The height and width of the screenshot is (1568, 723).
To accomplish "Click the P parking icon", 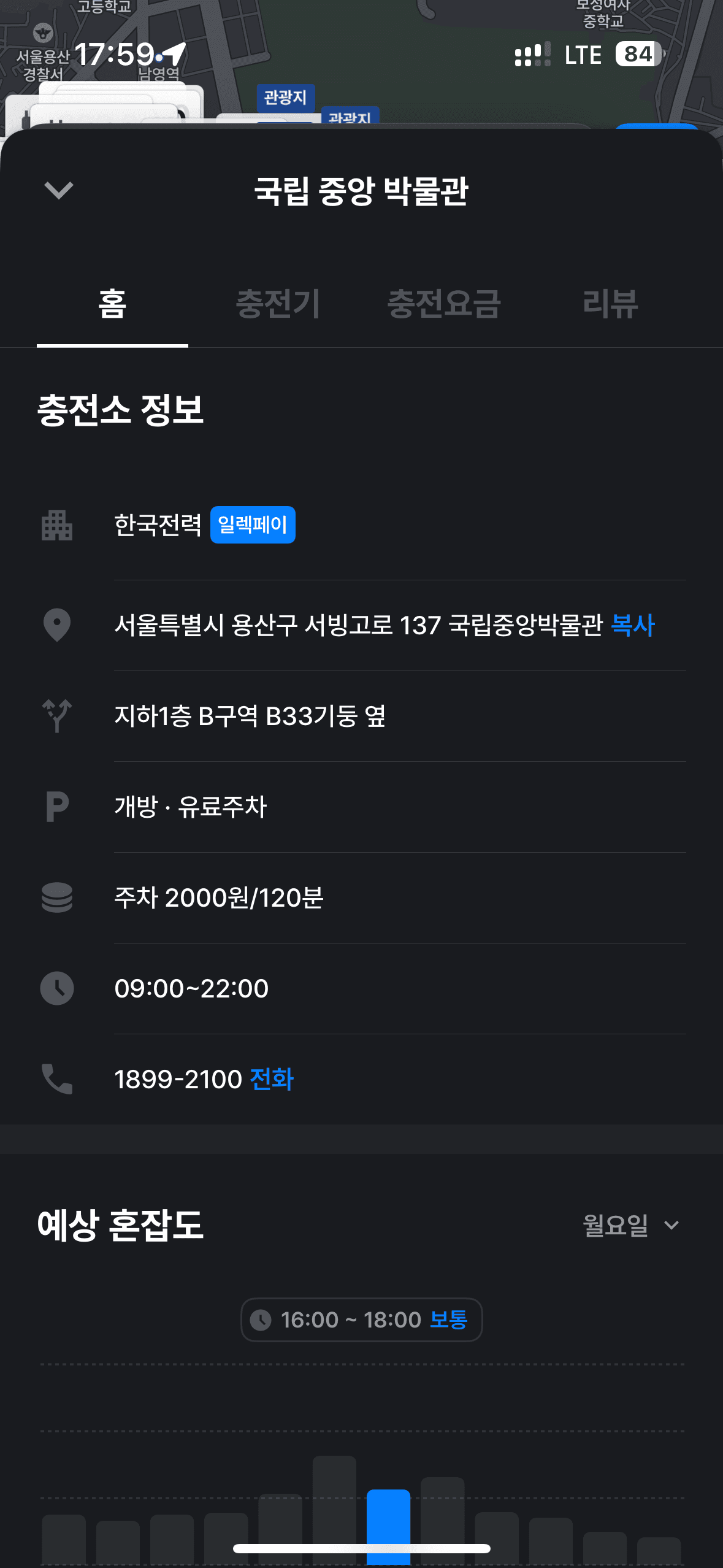I will [x=56, y=807].
